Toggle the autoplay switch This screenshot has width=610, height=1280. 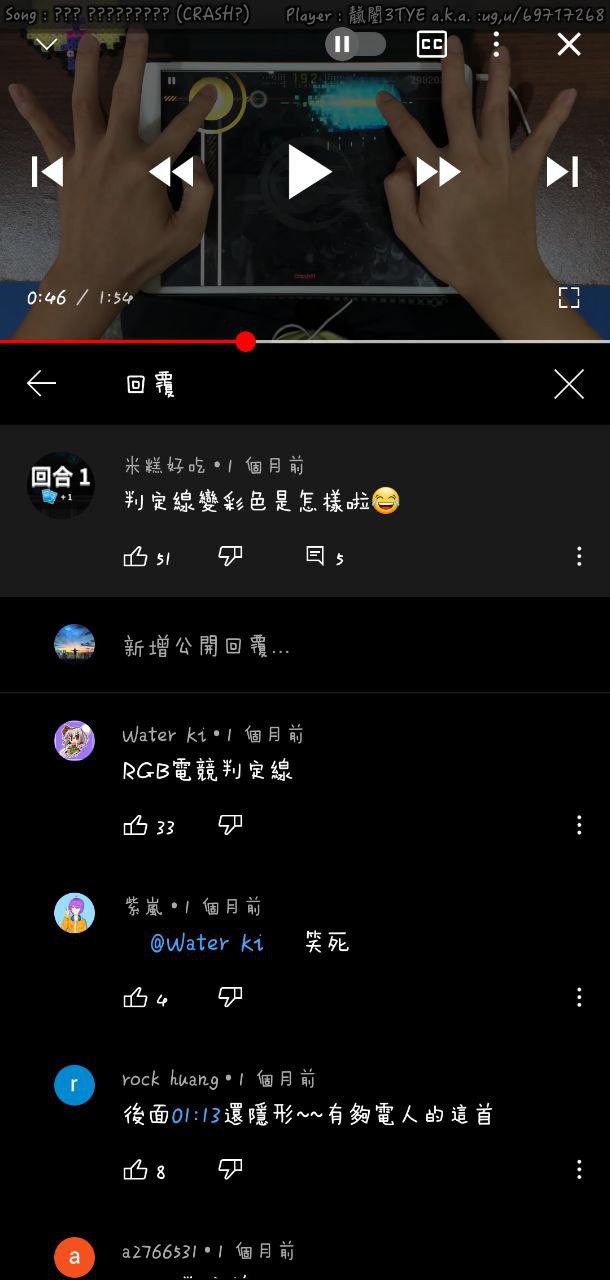pos(355,44)
